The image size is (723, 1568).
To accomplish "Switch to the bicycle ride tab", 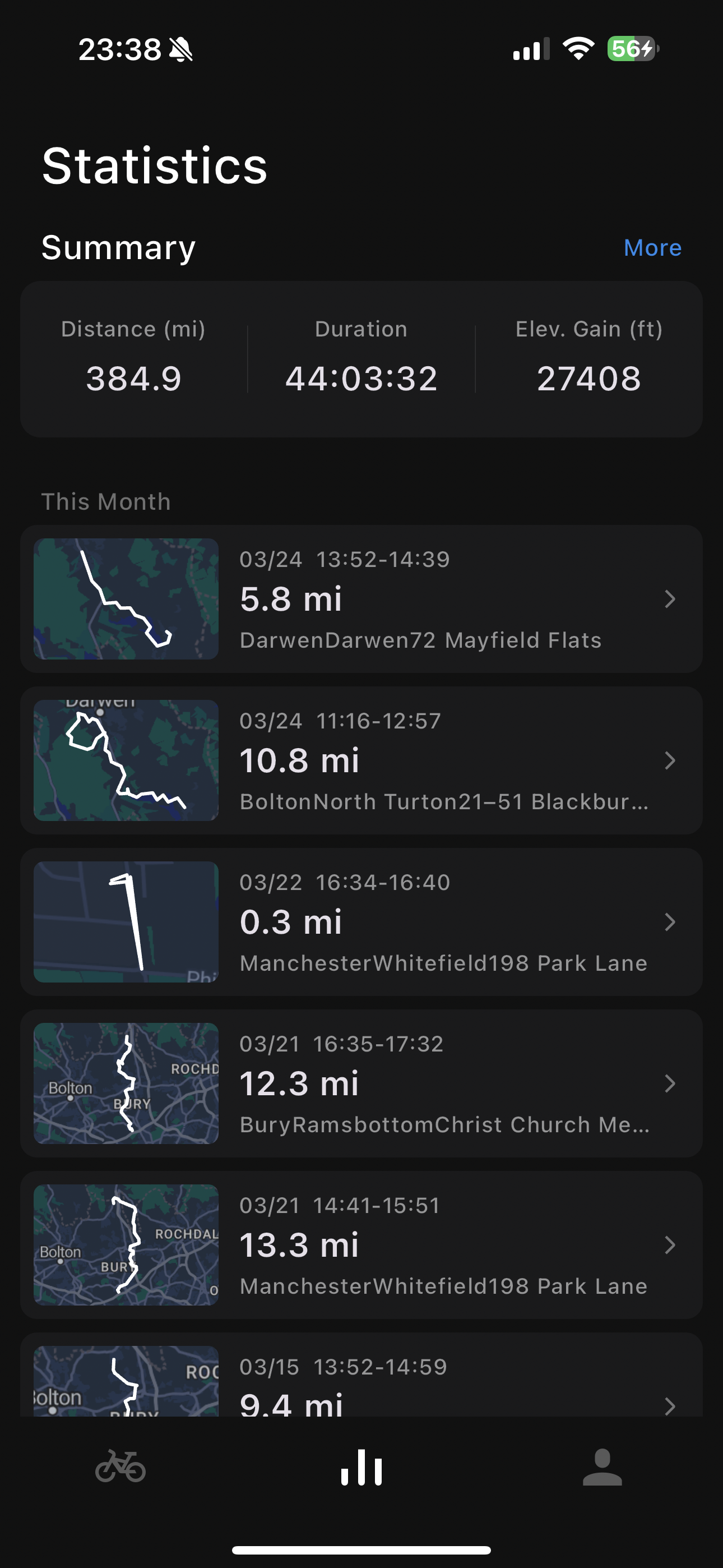I will [x=121, y=1466].
